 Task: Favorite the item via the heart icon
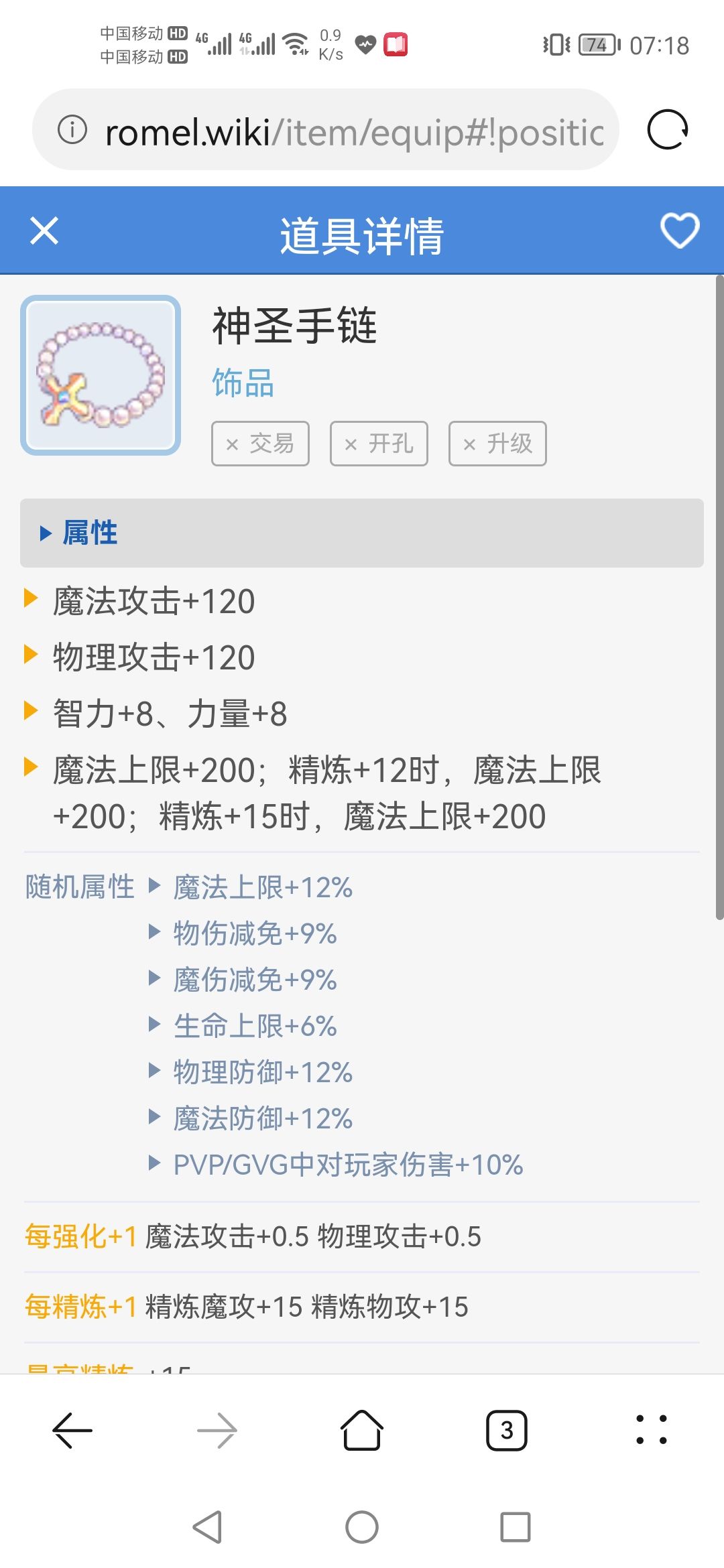(x=679, y=231)
